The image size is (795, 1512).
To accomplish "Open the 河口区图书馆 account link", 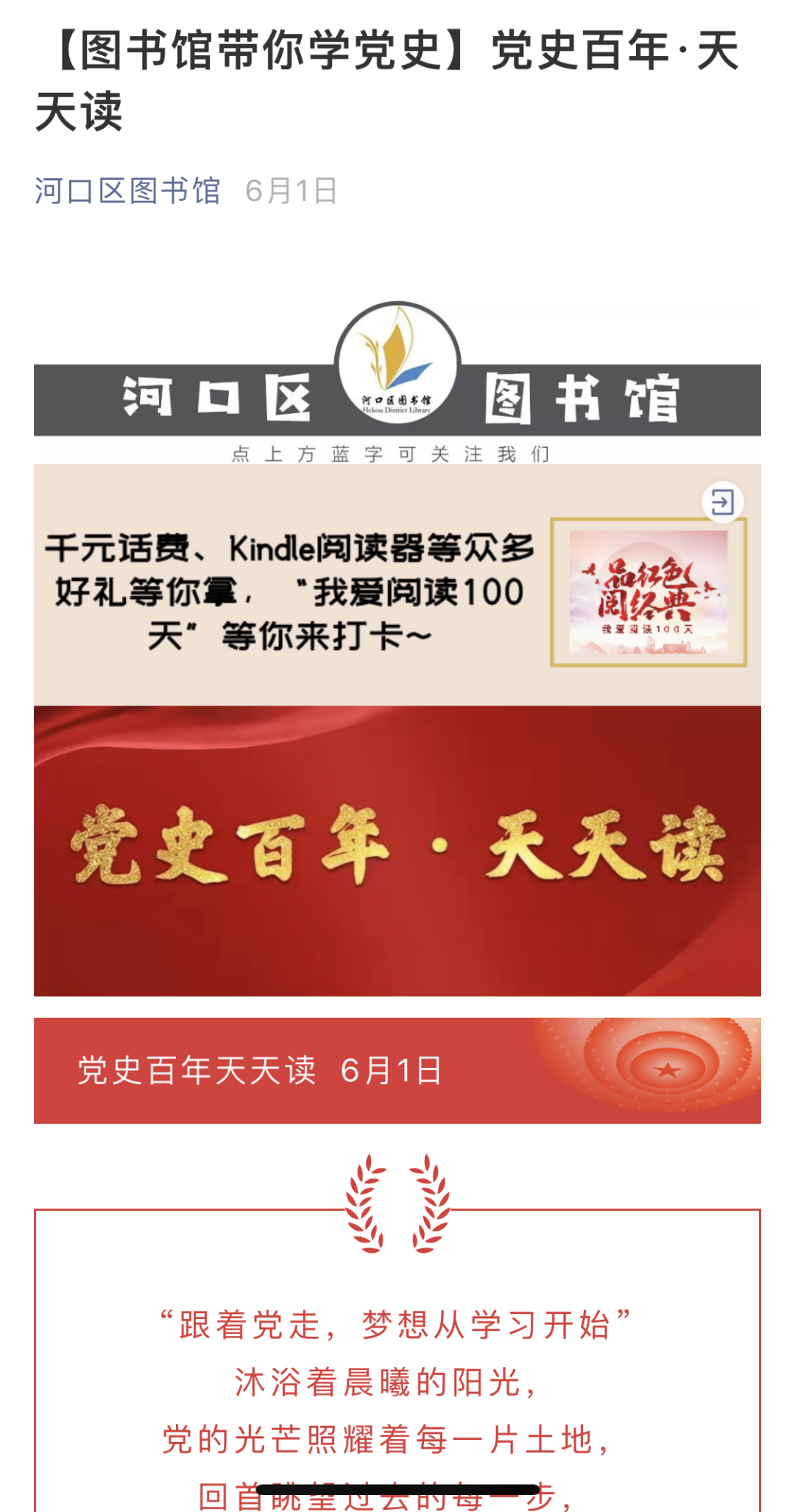I will pos(127,191).
